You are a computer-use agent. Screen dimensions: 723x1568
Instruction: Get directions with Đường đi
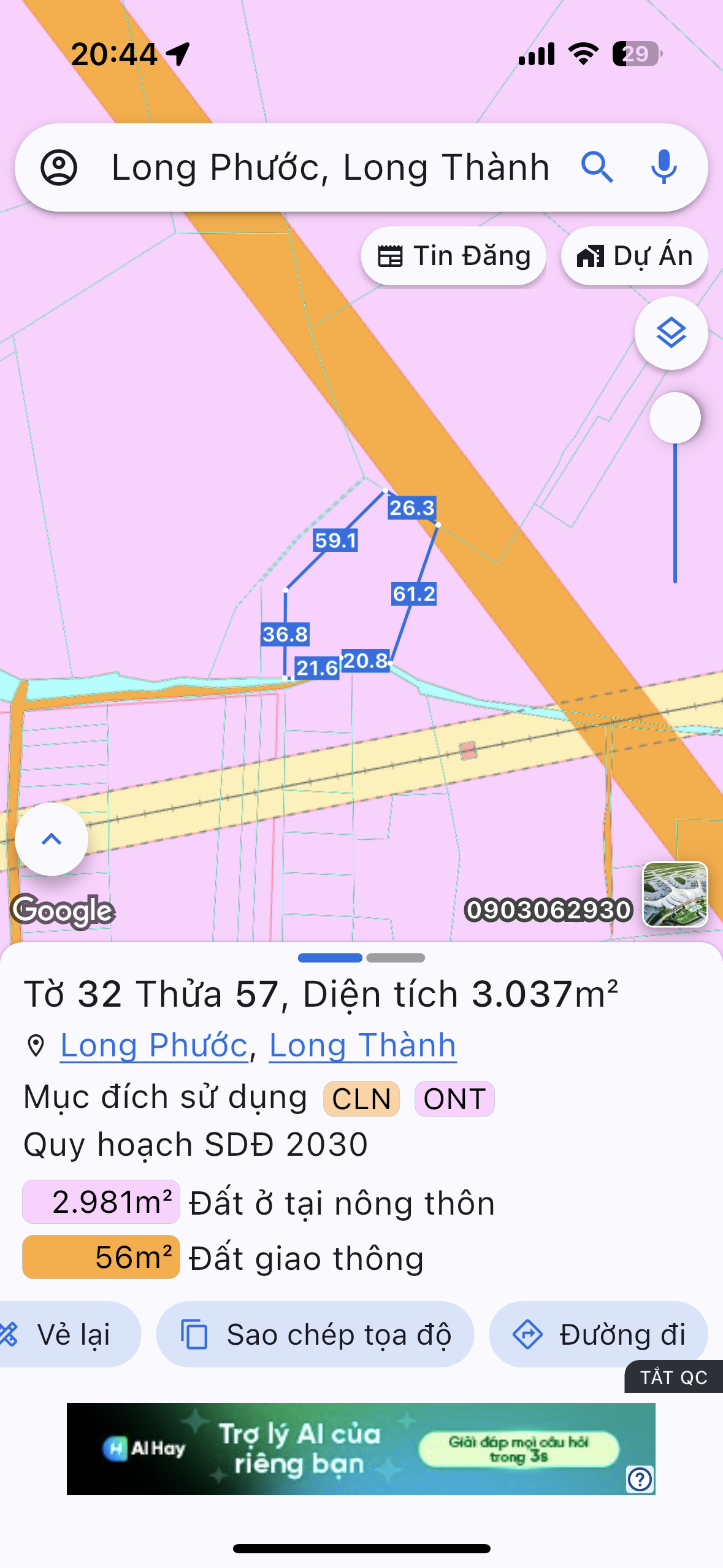[x=599, y=1334]
